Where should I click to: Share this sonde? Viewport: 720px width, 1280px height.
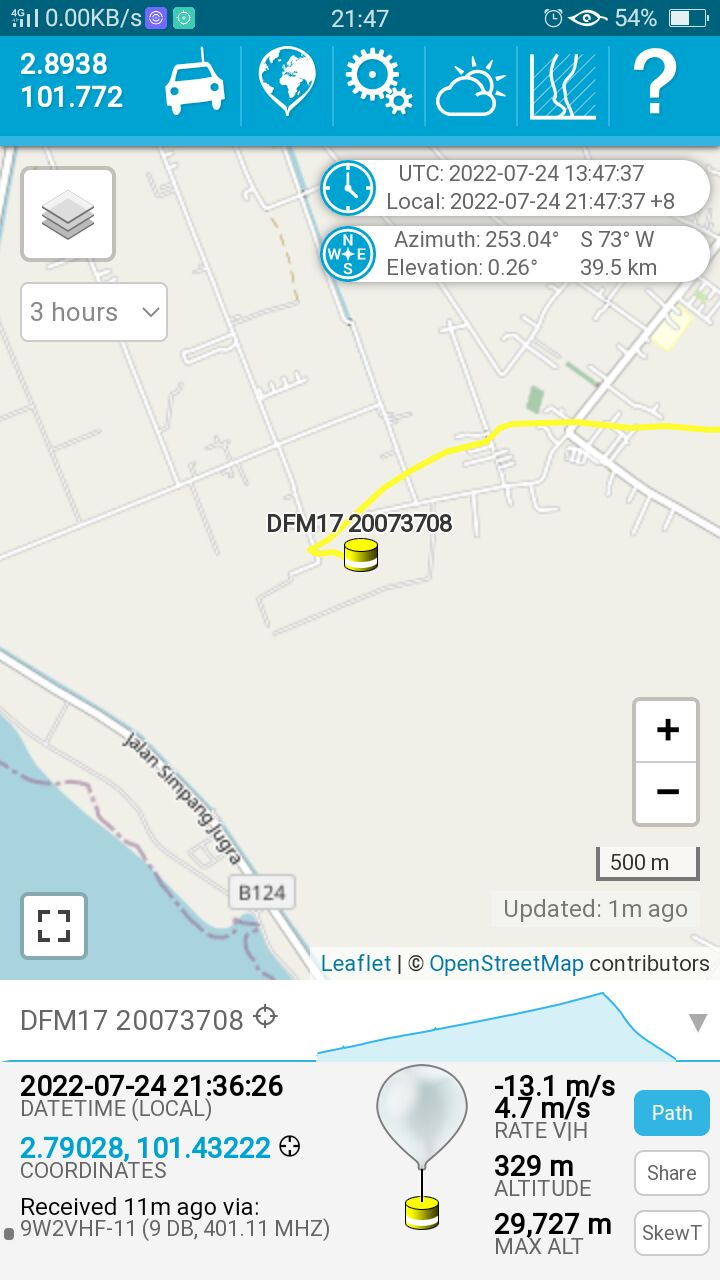coord(671,1173)
